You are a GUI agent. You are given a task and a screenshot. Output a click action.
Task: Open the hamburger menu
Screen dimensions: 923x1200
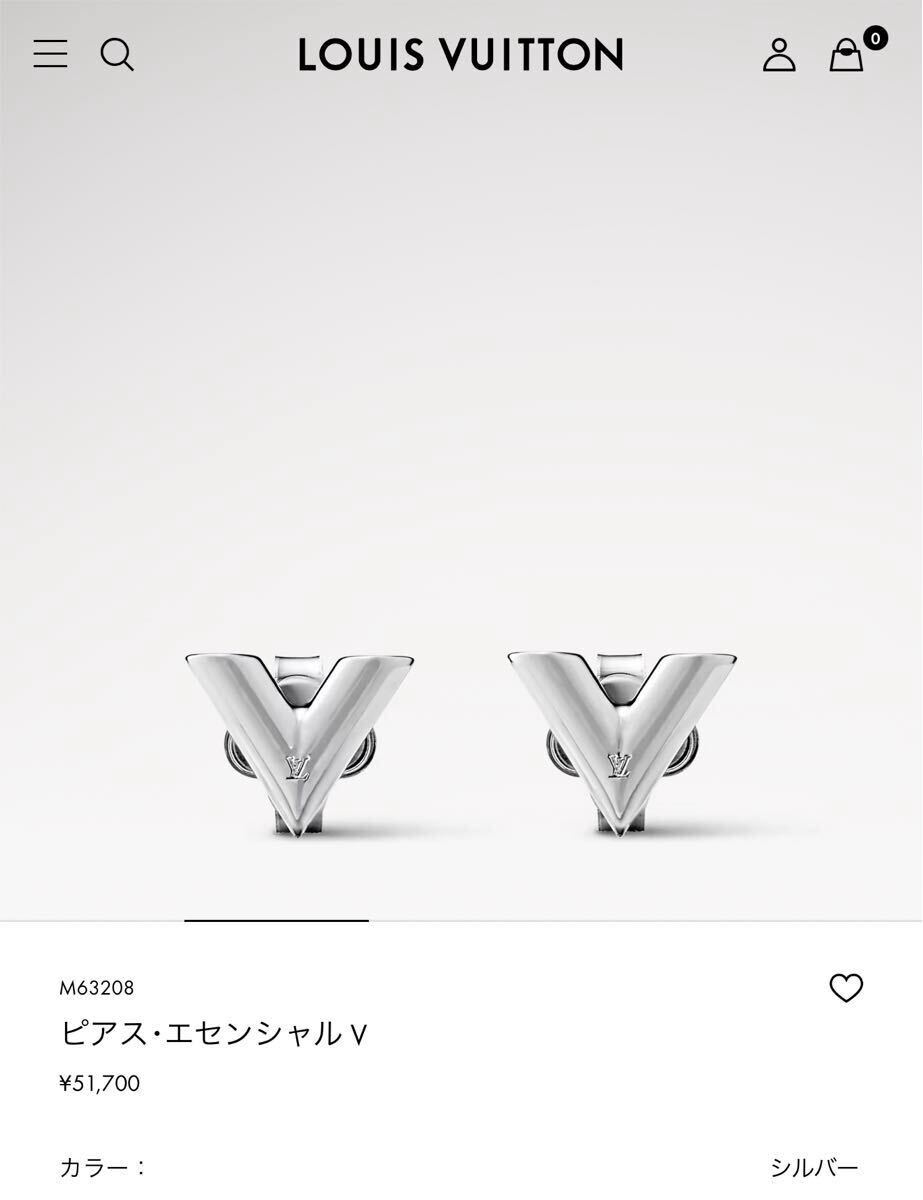[x=50, y=54]
